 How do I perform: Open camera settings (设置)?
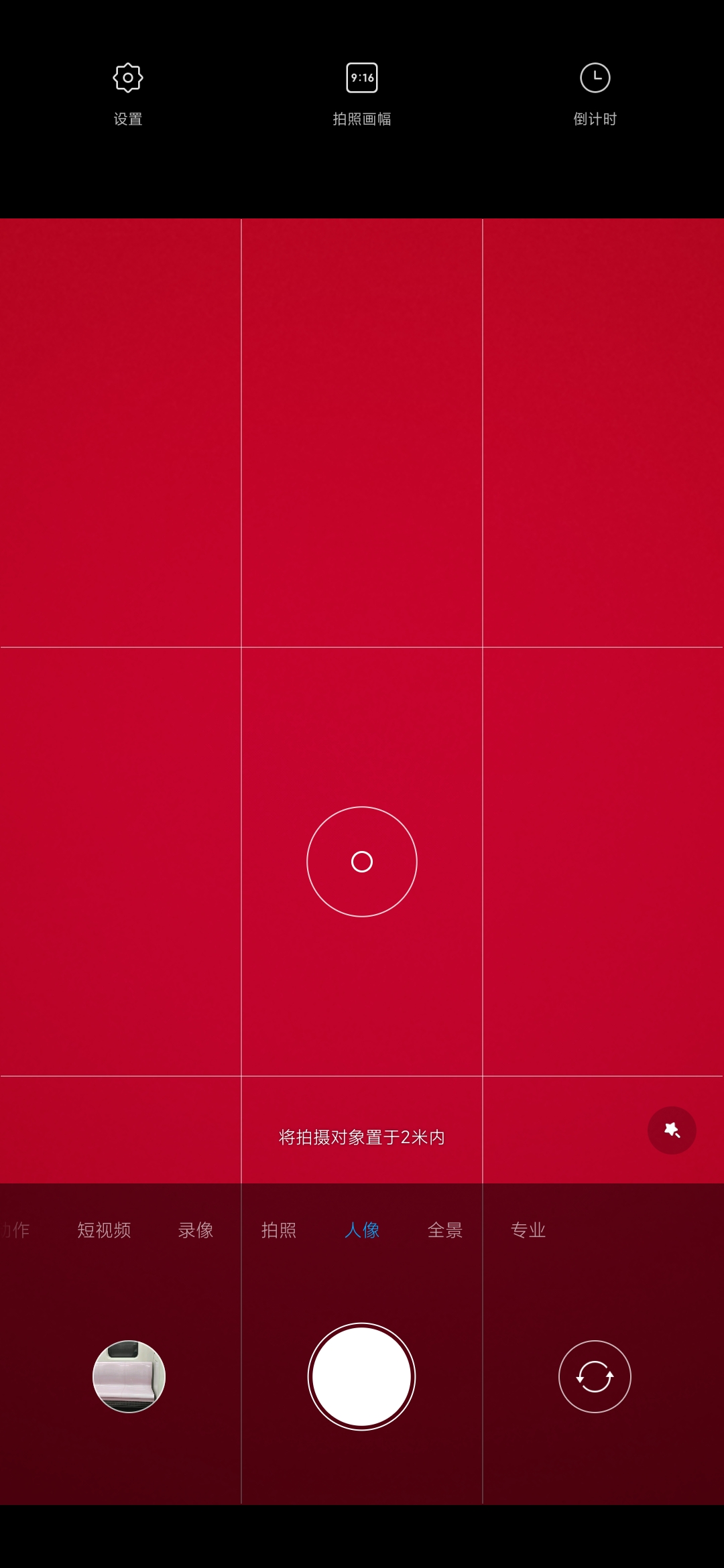[127, 94]
